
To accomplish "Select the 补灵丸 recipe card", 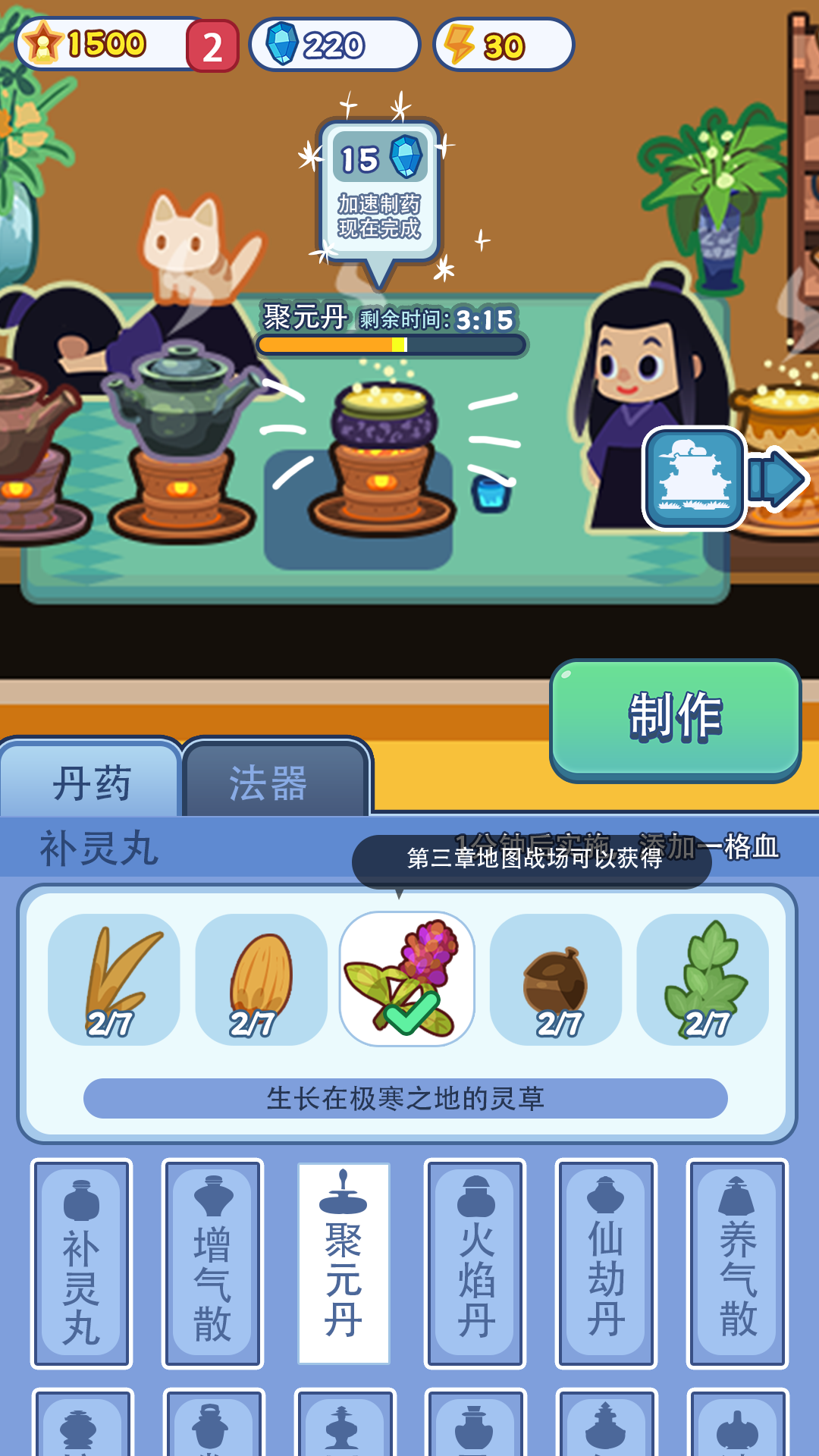I will click(x=81, y=1263).
